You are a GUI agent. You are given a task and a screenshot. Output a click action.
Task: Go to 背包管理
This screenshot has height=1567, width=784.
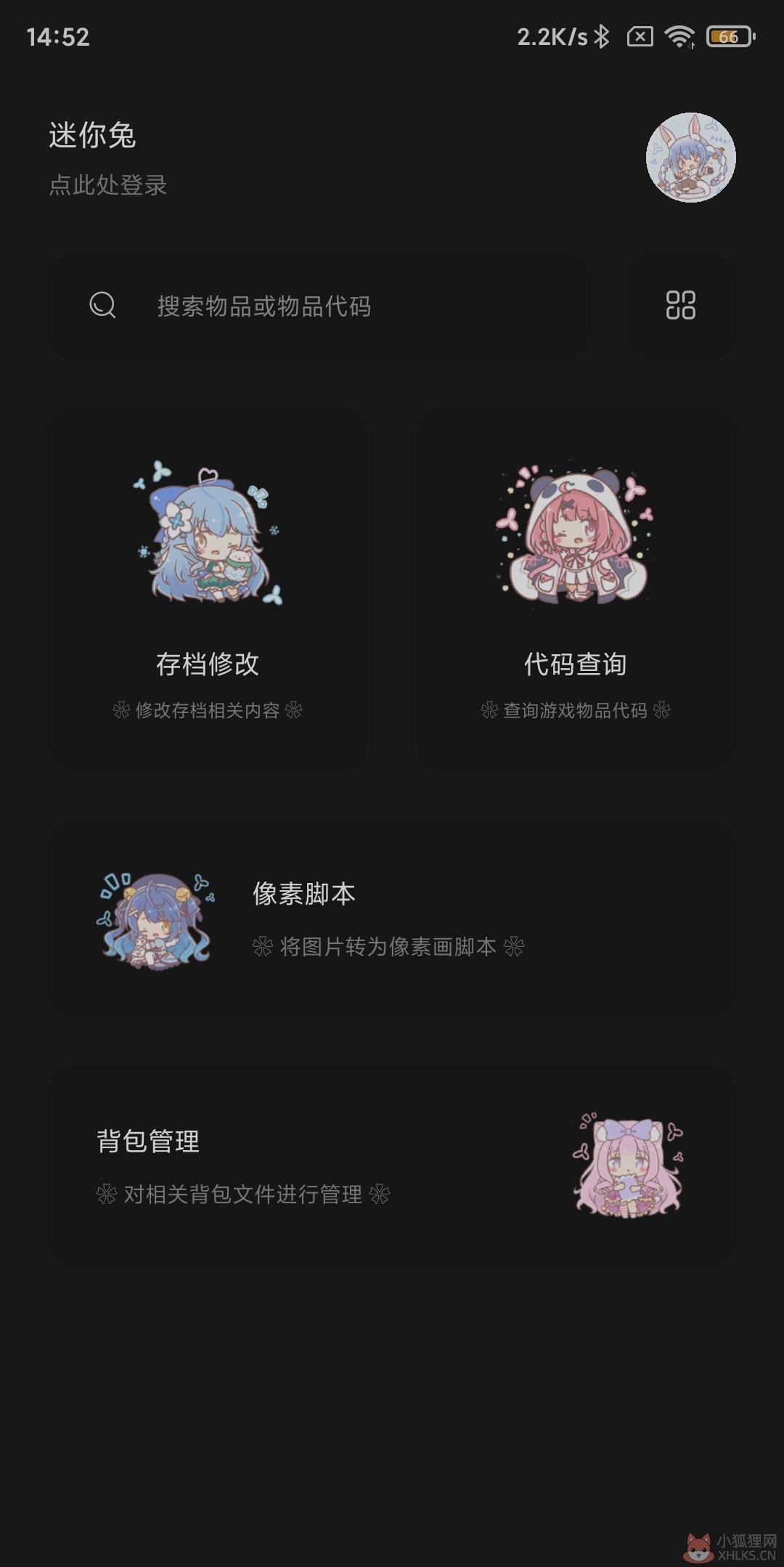392,1165
